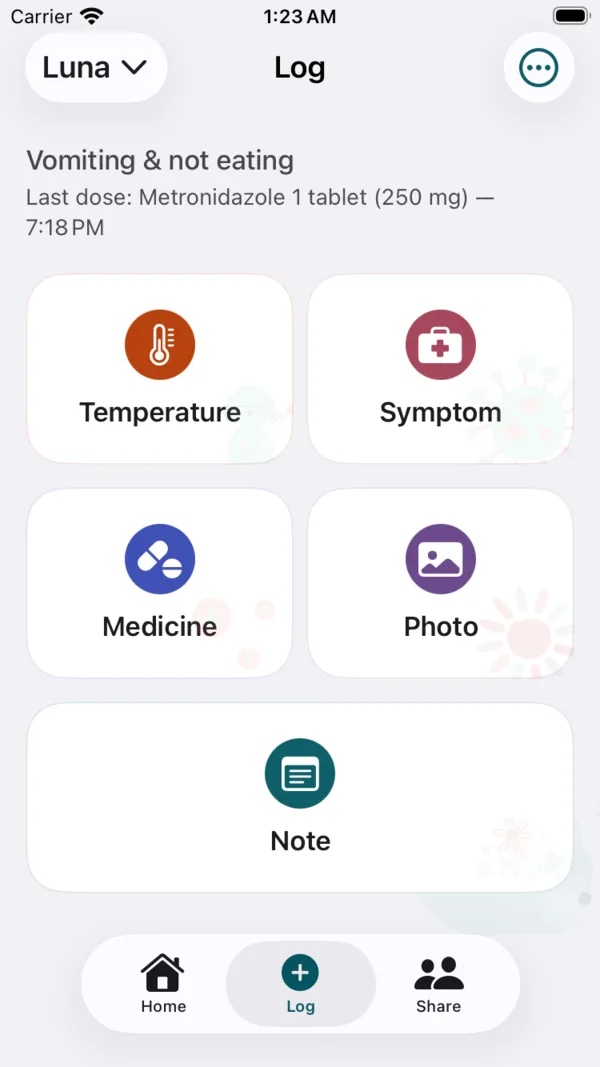The height and width of the screenshot is (1067, 600).
Task: Write a new Note
Action: [x=300, y=798]
